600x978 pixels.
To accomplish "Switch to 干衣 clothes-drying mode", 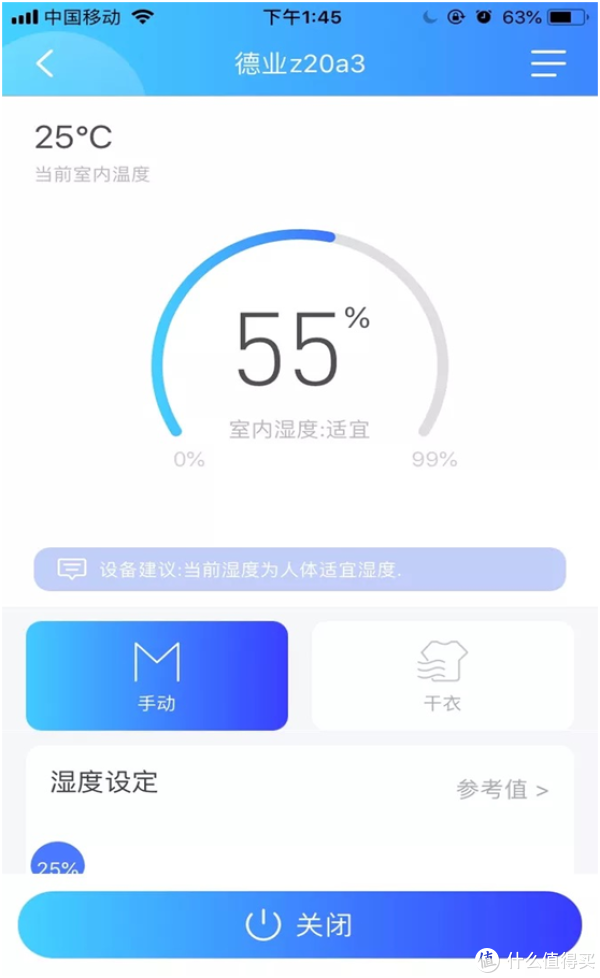I will 442,675.
